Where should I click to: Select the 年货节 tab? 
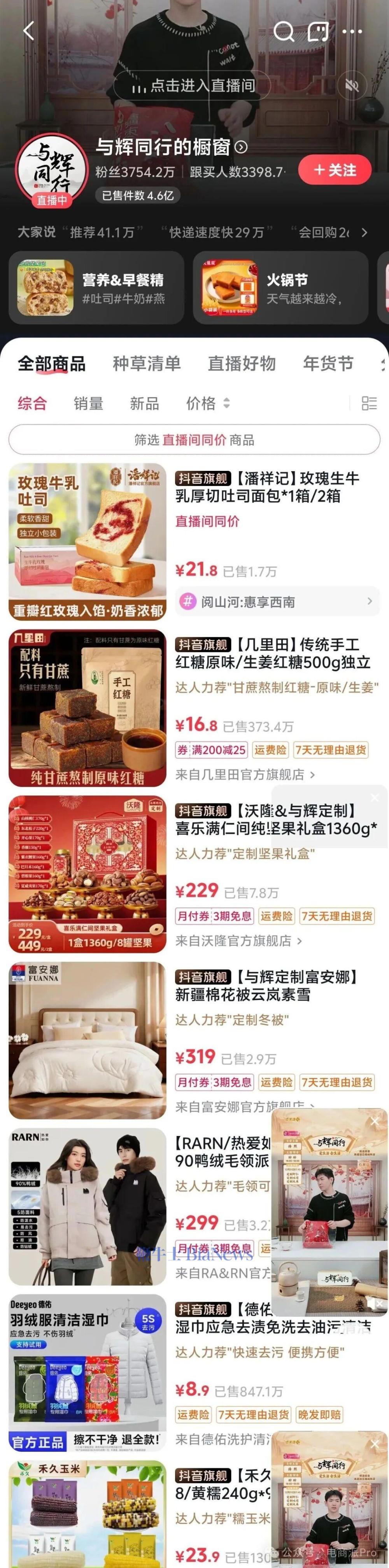click(328, 363)
